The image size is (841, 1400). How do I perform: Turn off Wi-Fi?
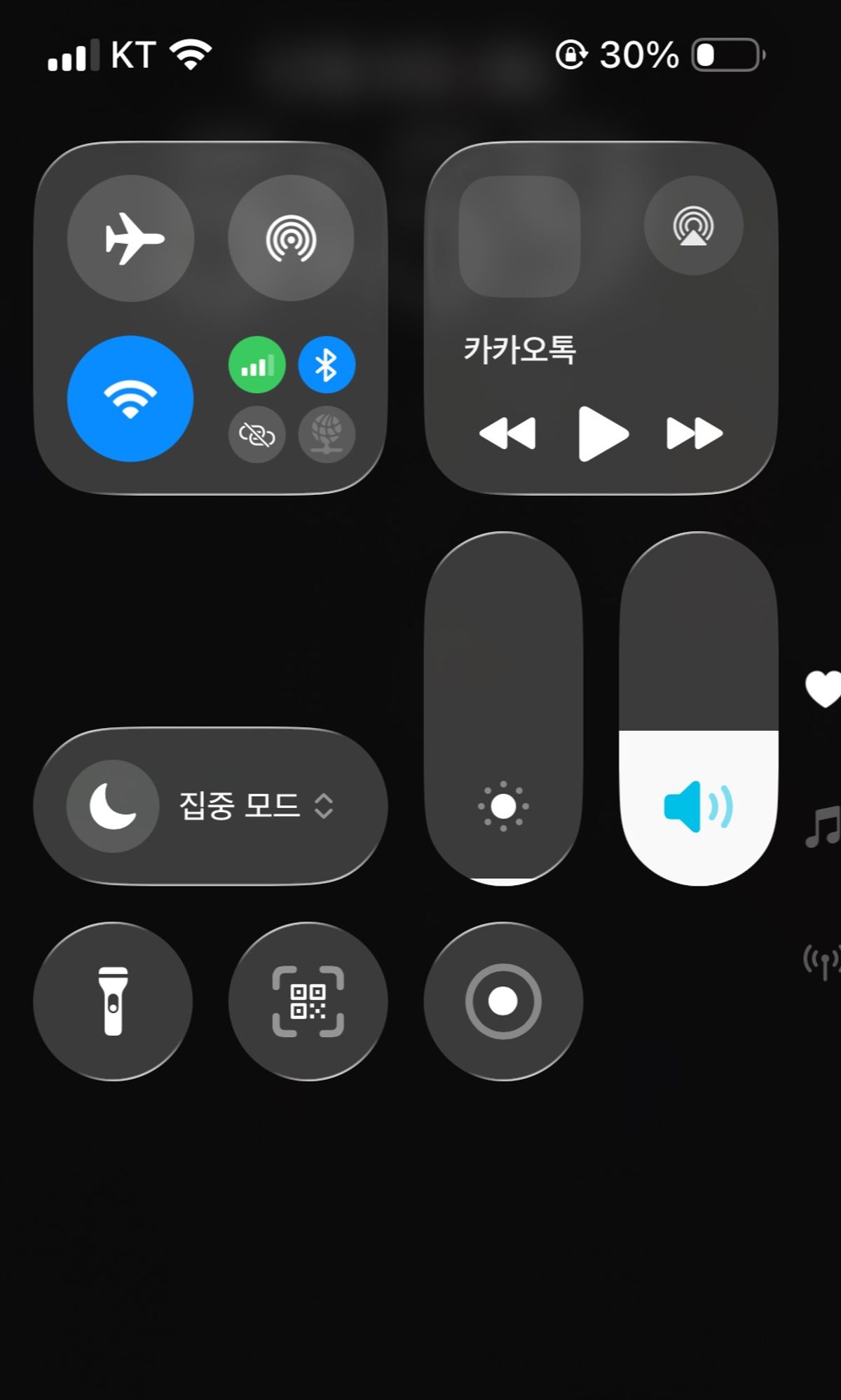pos(130,399)
